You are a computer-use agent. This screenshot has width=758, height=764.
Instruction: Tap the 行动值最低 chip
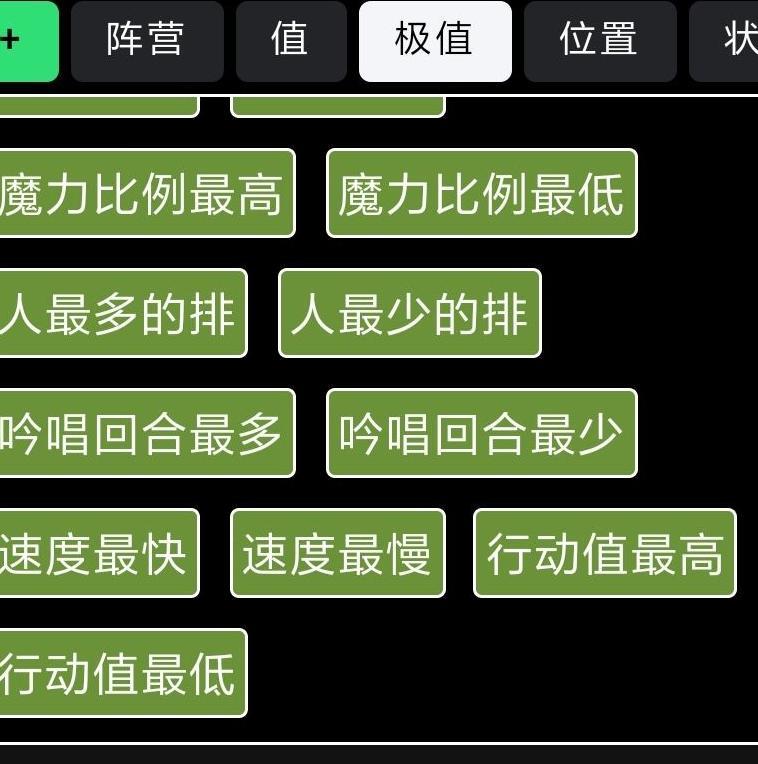[120, 673]
